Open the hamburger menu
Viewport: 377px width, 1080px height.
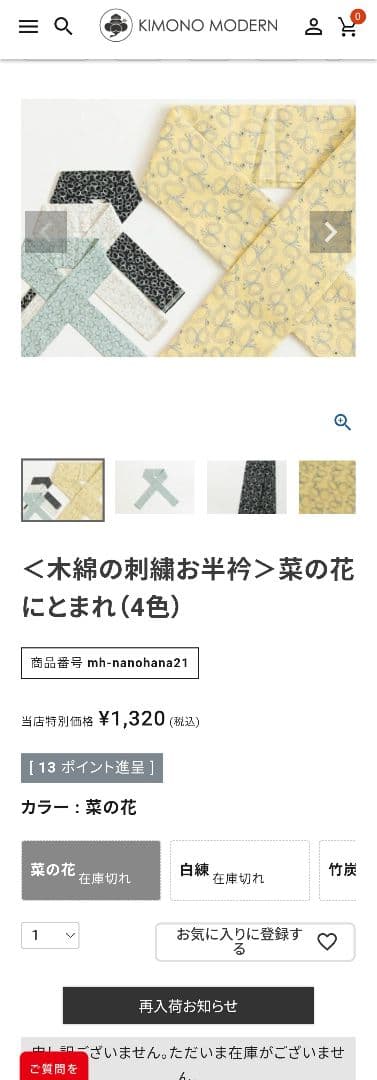tap(28, 27)
